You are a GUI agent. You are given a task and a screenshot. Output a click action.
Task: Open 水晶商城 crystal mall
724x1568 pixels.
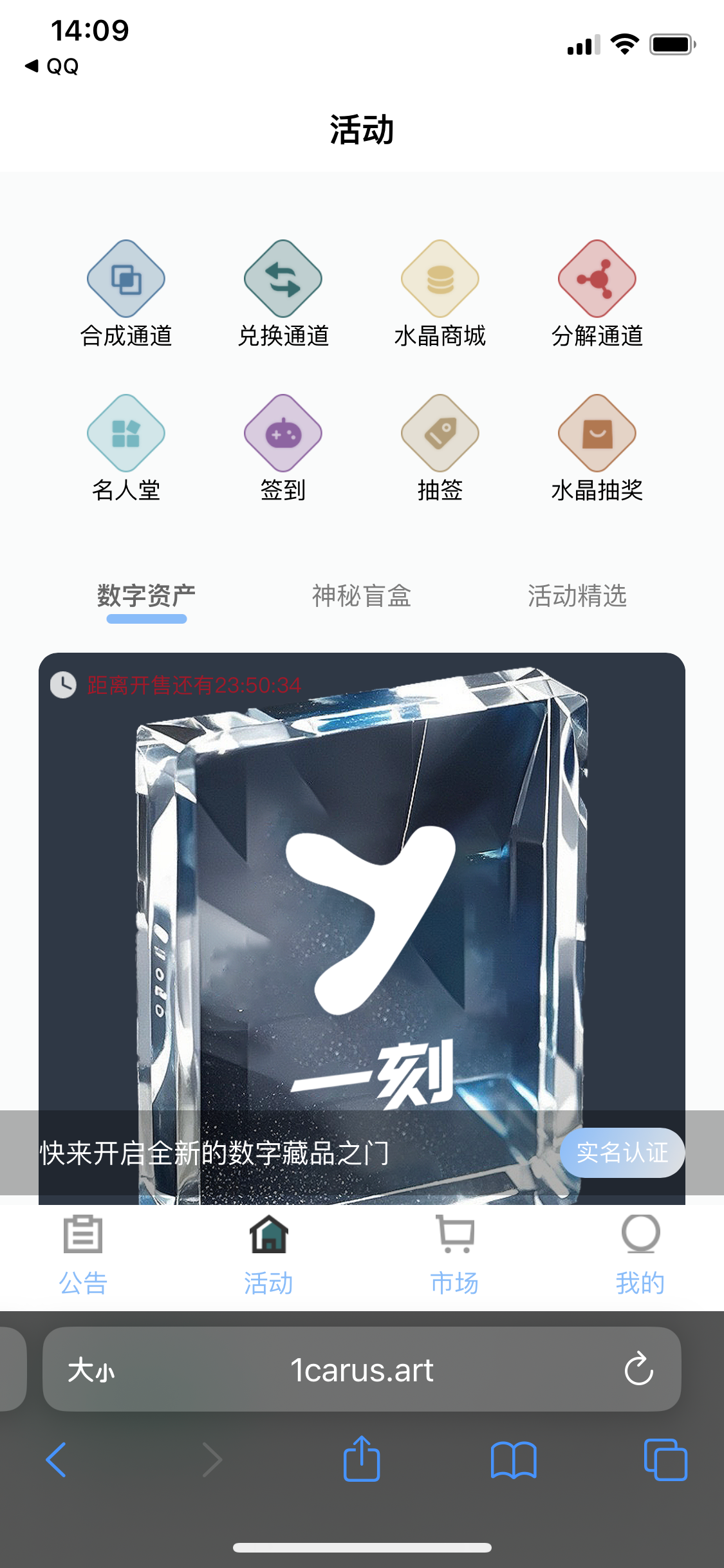[x=440, y=294]
